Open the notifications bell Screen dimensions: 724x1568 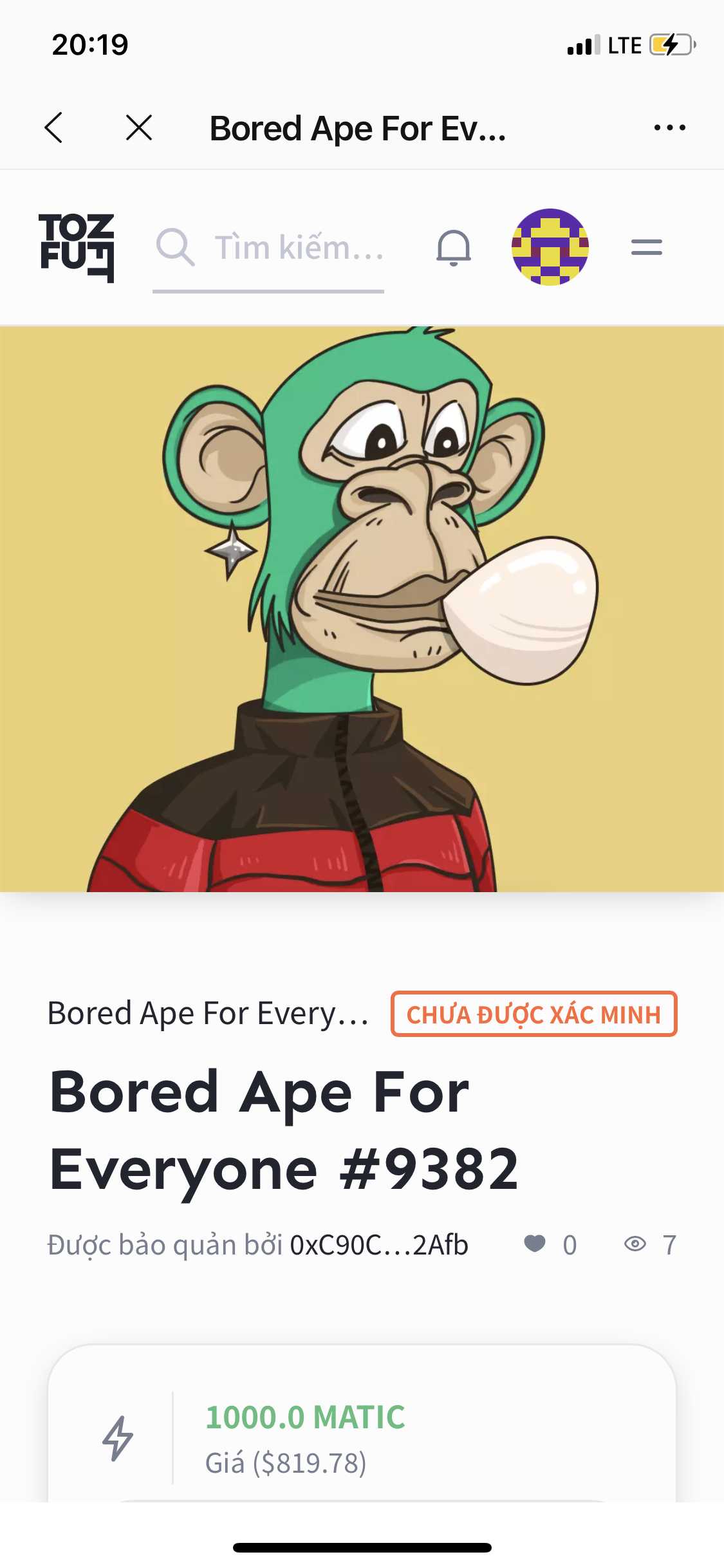(454, 248)
